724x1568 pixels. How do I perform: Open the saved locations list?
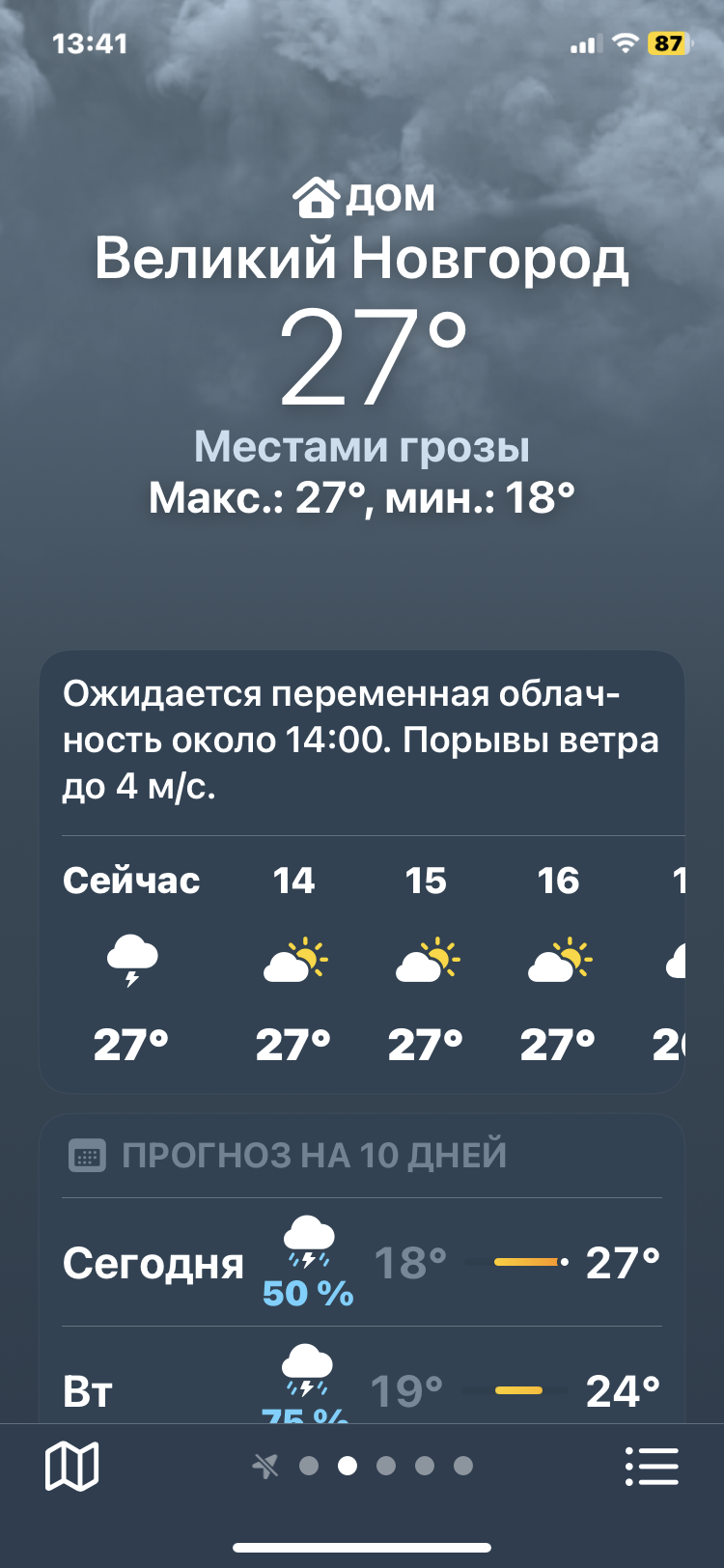tap(652, 1466)
